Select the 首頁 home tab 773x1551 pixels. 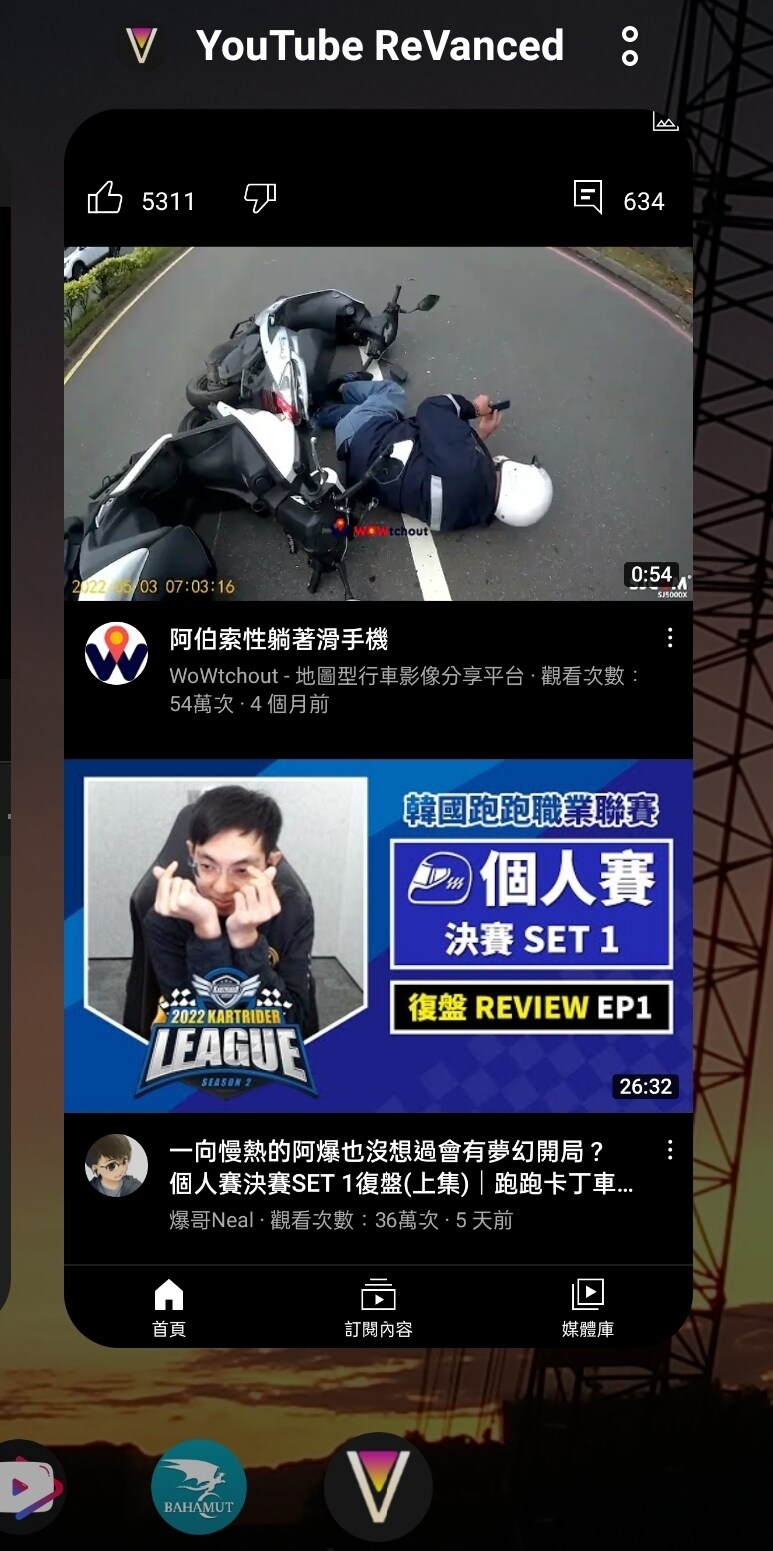pos(169,1307)
